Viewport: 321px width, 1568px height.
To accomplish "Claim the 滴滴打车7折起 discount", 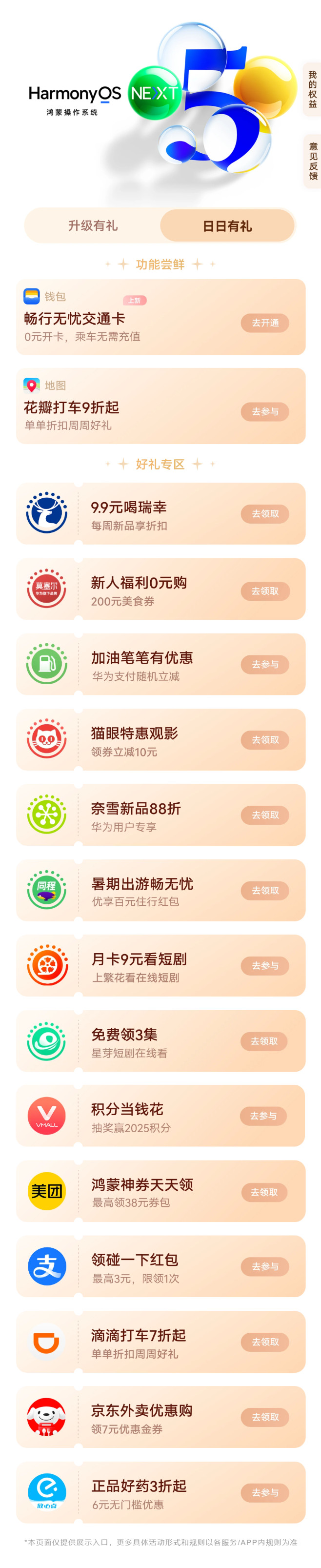I will point(265,1342).
